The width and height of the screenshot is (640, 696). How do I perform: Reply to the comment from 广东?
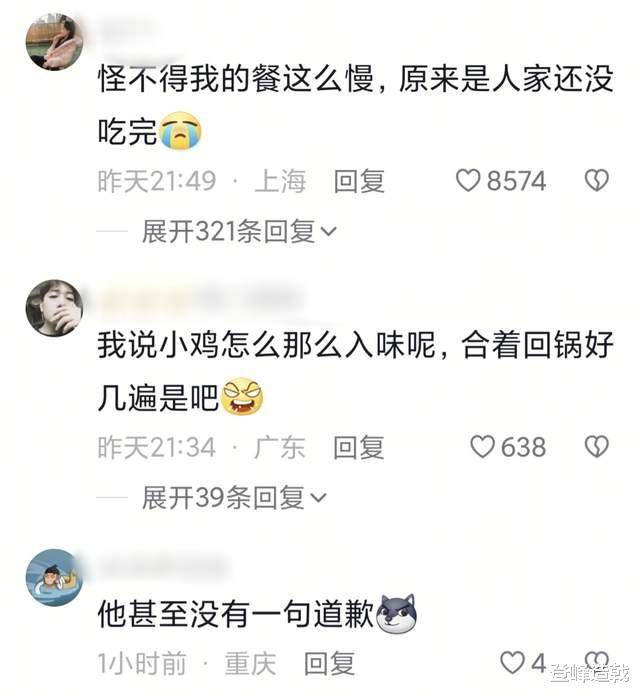(x=358, y=447)
